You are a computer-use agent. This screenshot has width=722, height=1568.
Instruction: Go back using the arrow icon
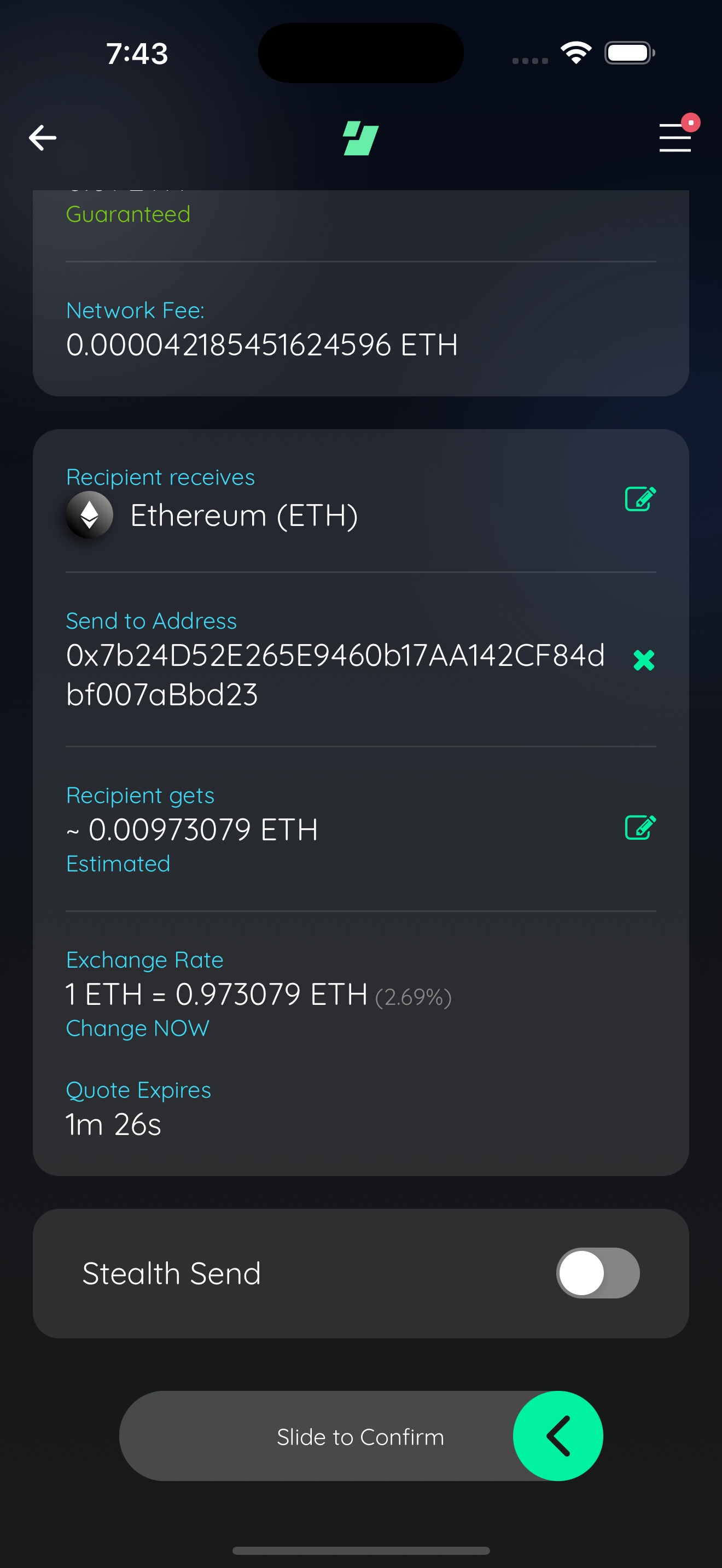43,138
